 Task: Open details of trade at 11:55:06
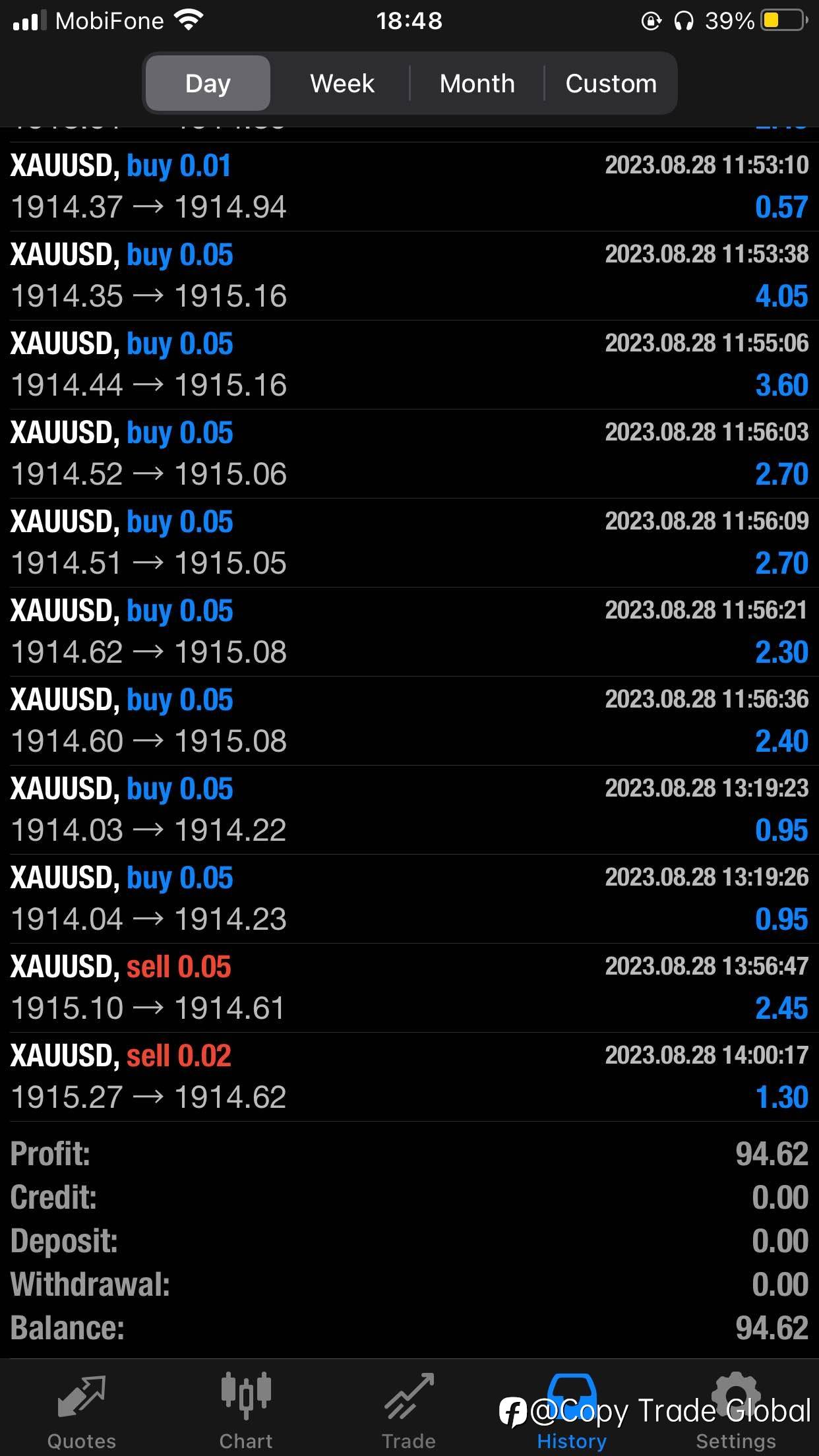pyautogui.click(x=409, y=365)
